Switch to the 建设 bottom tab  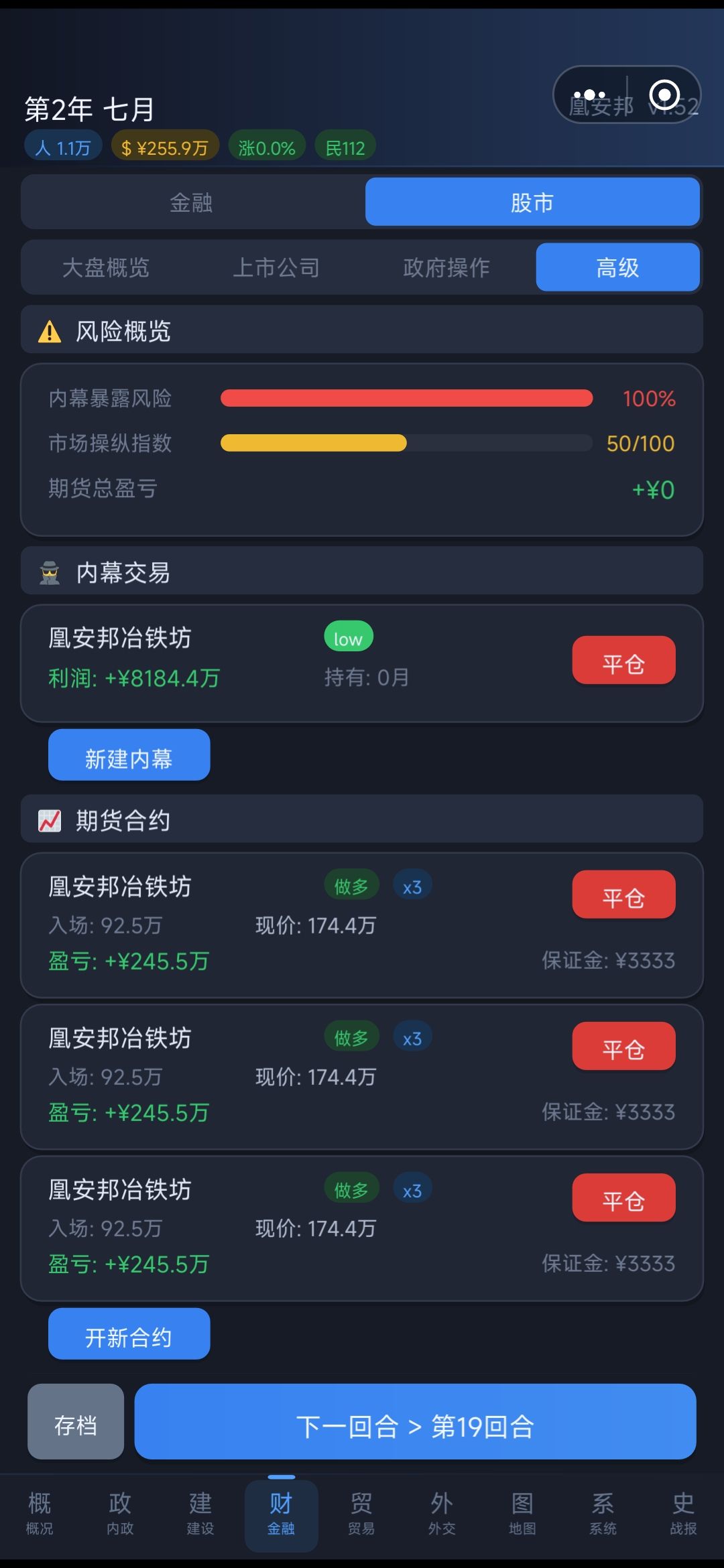pyautogui.click(x=200, y=1514)
